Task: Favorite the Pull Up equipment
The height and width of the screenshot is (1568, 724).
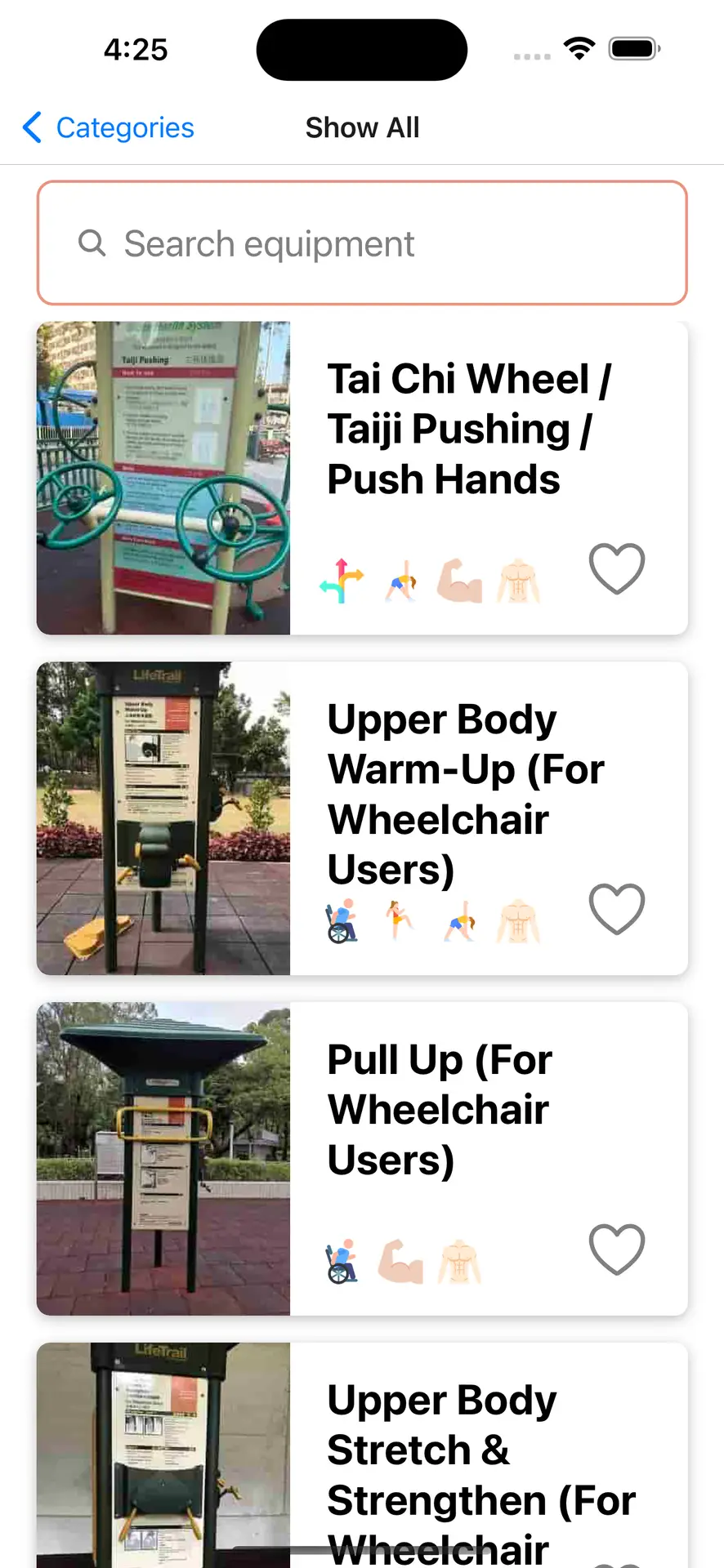Action: pos(617,1249)
